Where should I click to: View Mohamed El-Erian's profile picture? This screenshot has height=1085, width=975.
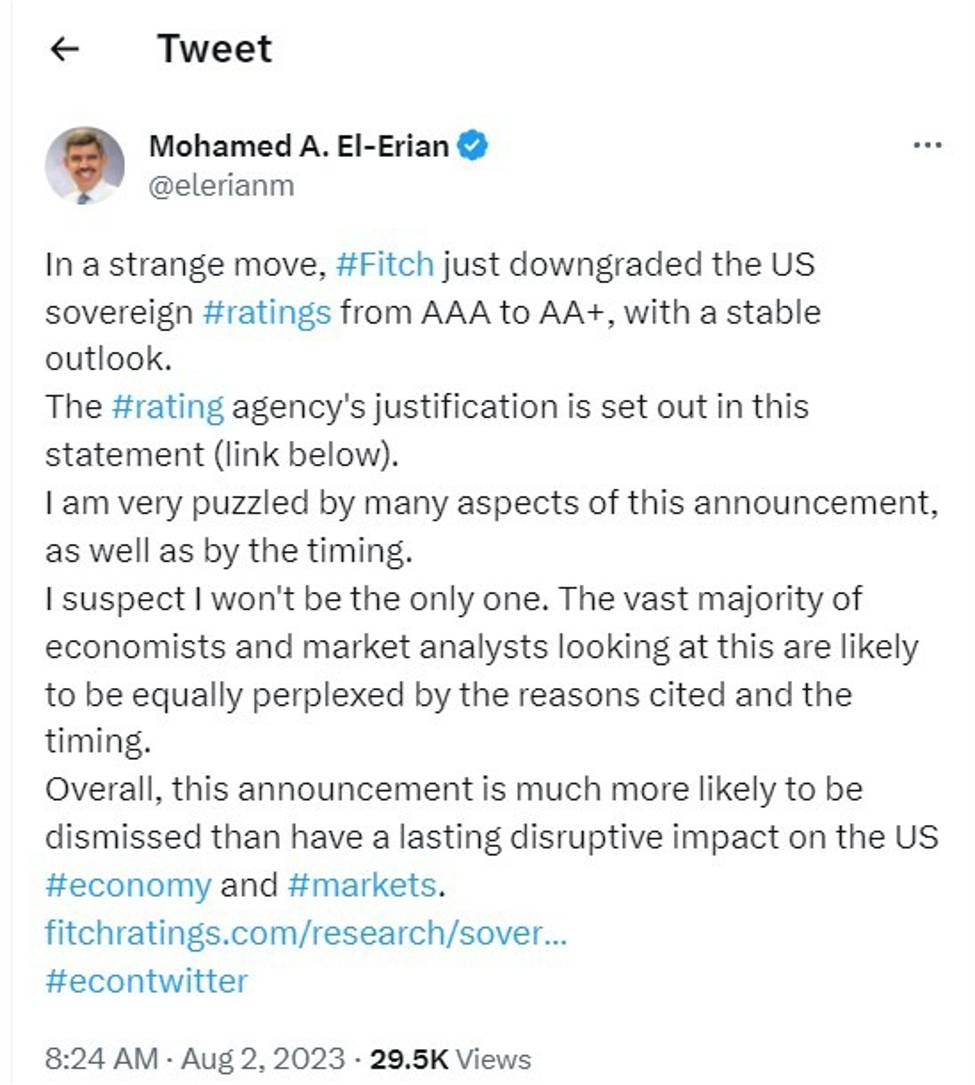click(85, 164)
